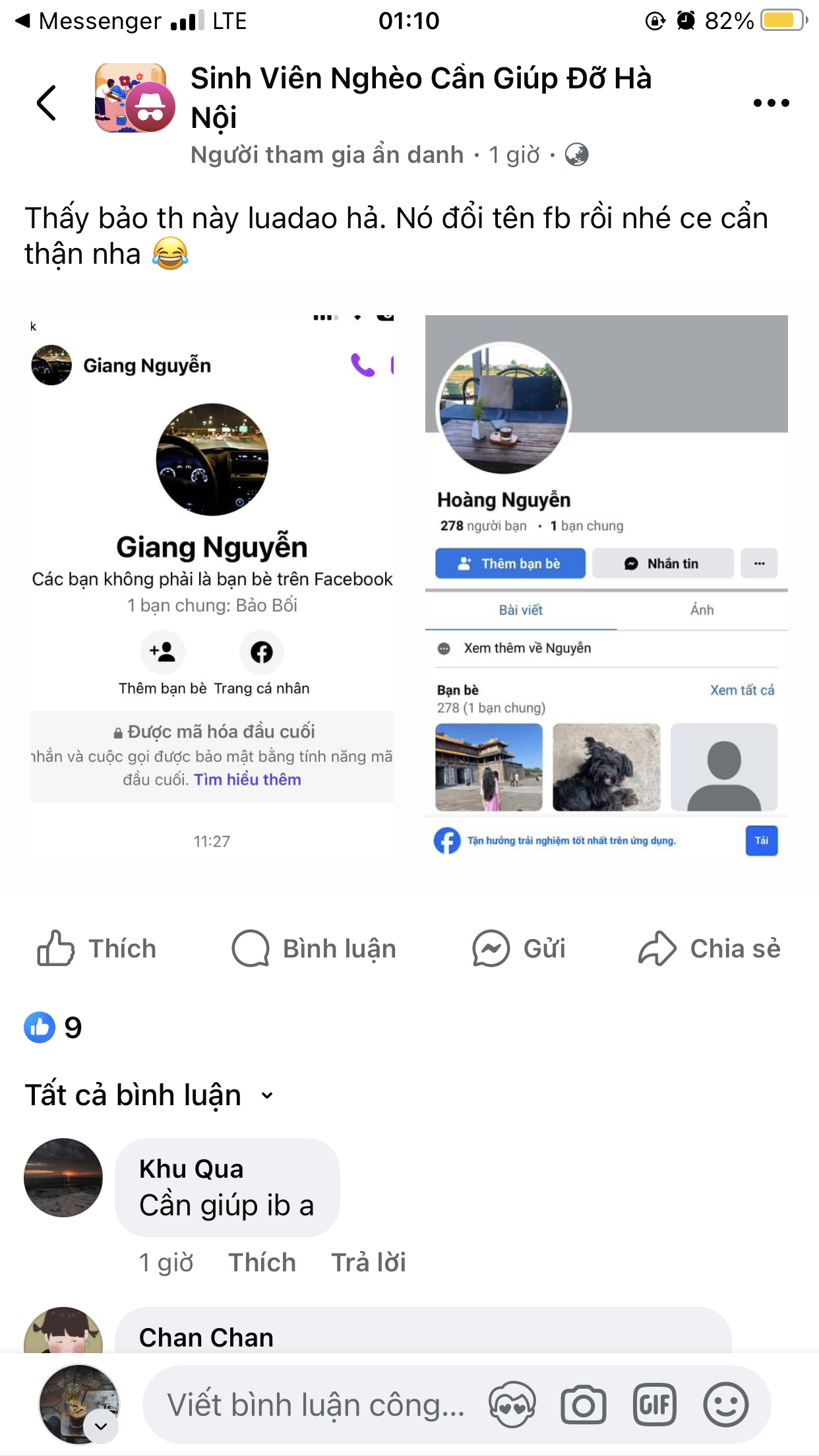Share the post with Chia sẻ
Screen dimensions: 819x1456
709,949
